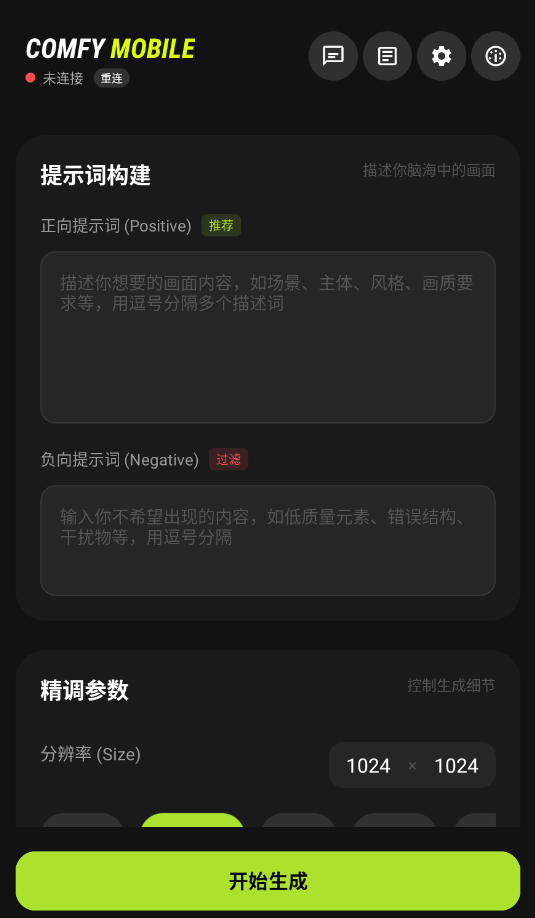Open the article-style list icon in the header

tap(387, 56)
